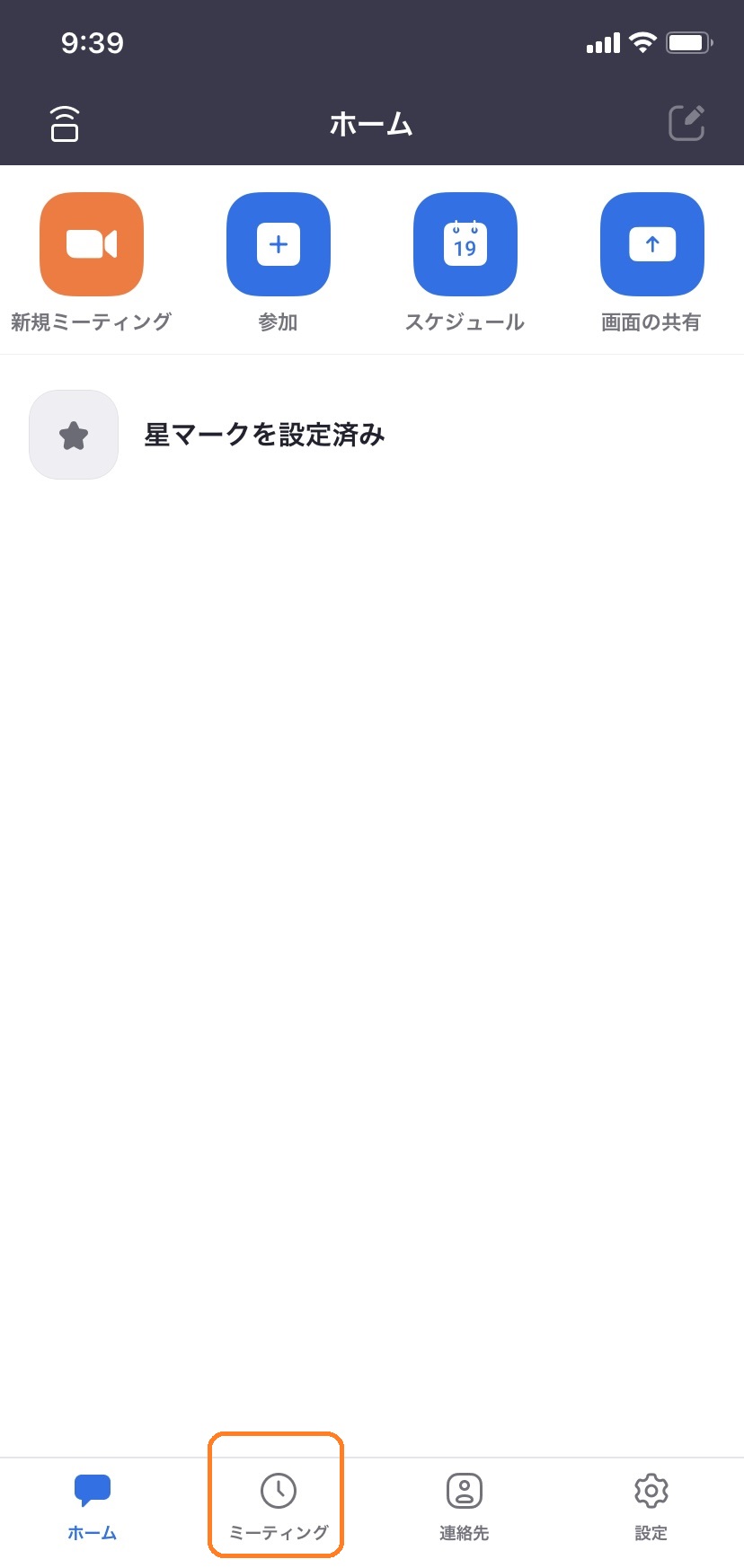The image size is (744, 1568).
Task: Open the 設定 settings tab
Action: point(651,1506)
